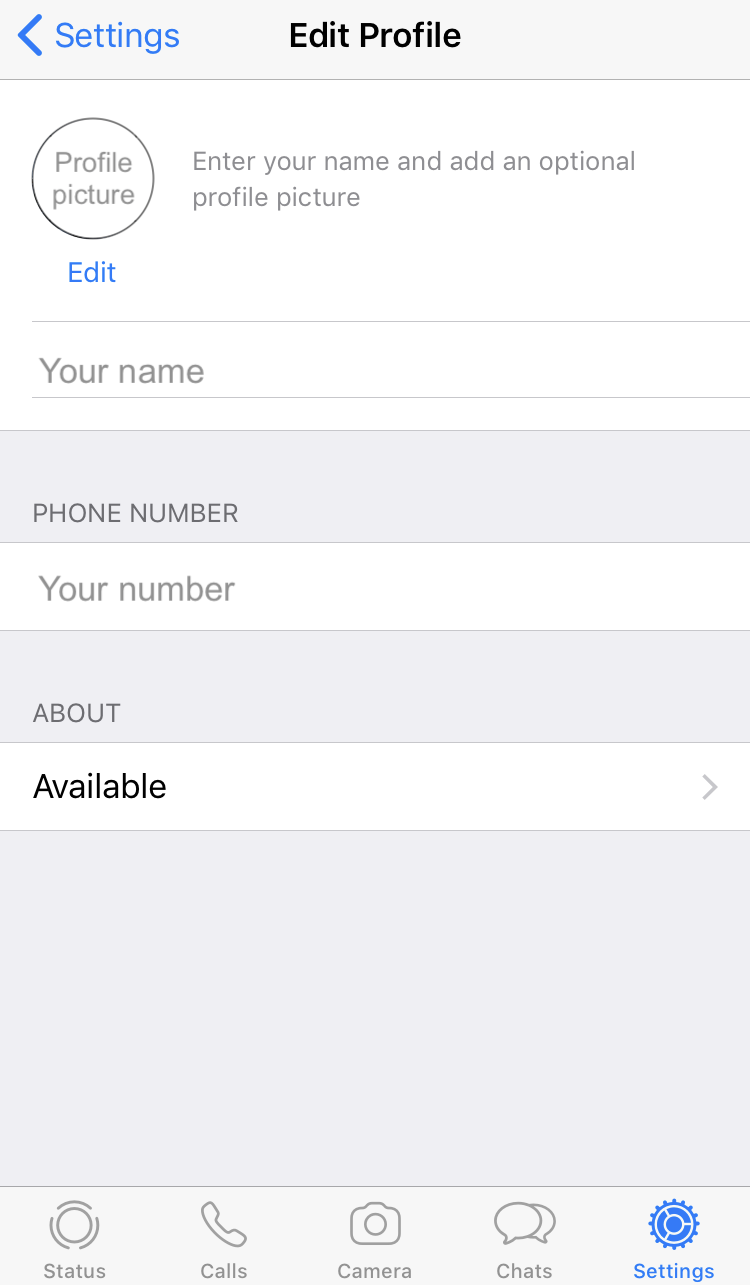Tap Edit under profile picture
Image resolution: width=750 pixels, height=1285 pixels.
[x=92, y=272]
